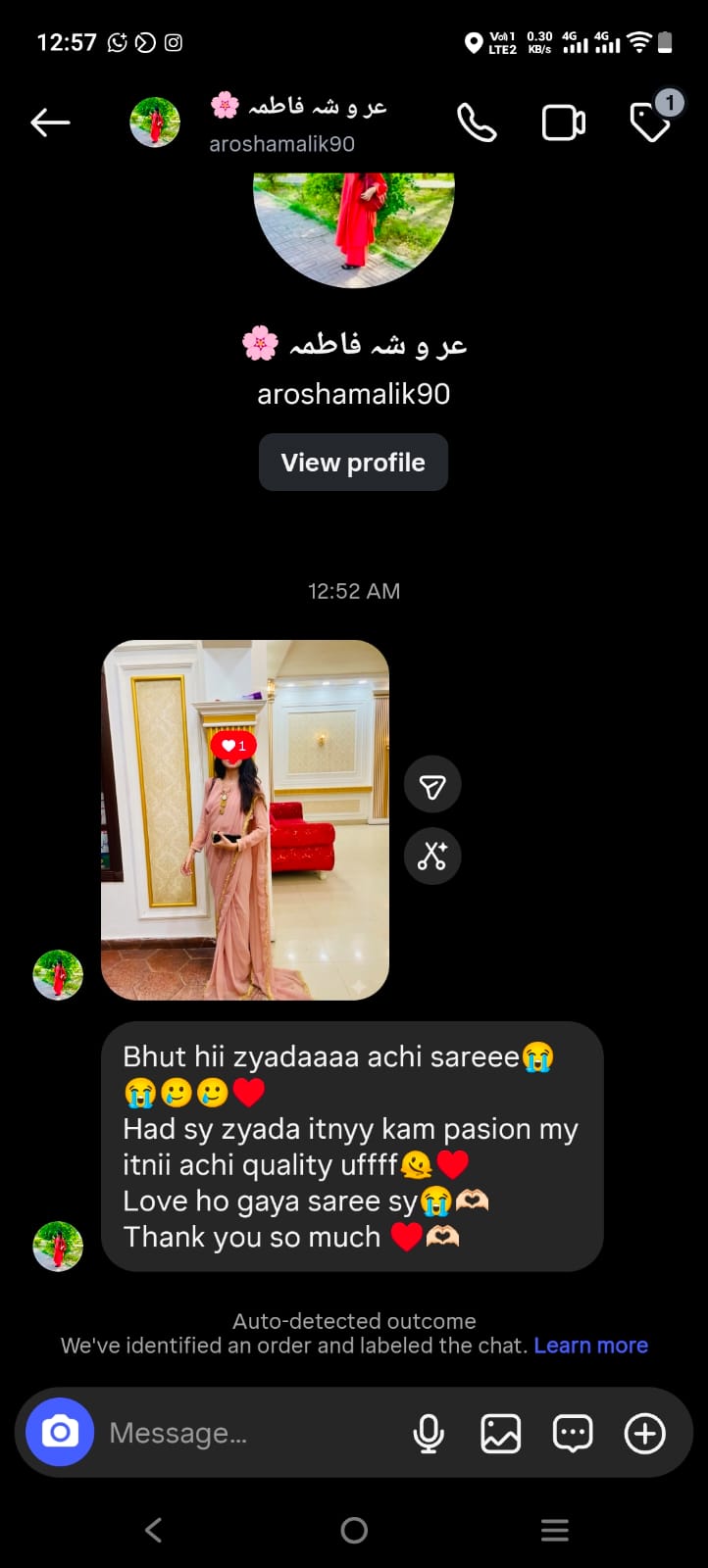This screenshot has height=1568, width=708.
Task: Open the Learn more link
Action: point(591,1346)
